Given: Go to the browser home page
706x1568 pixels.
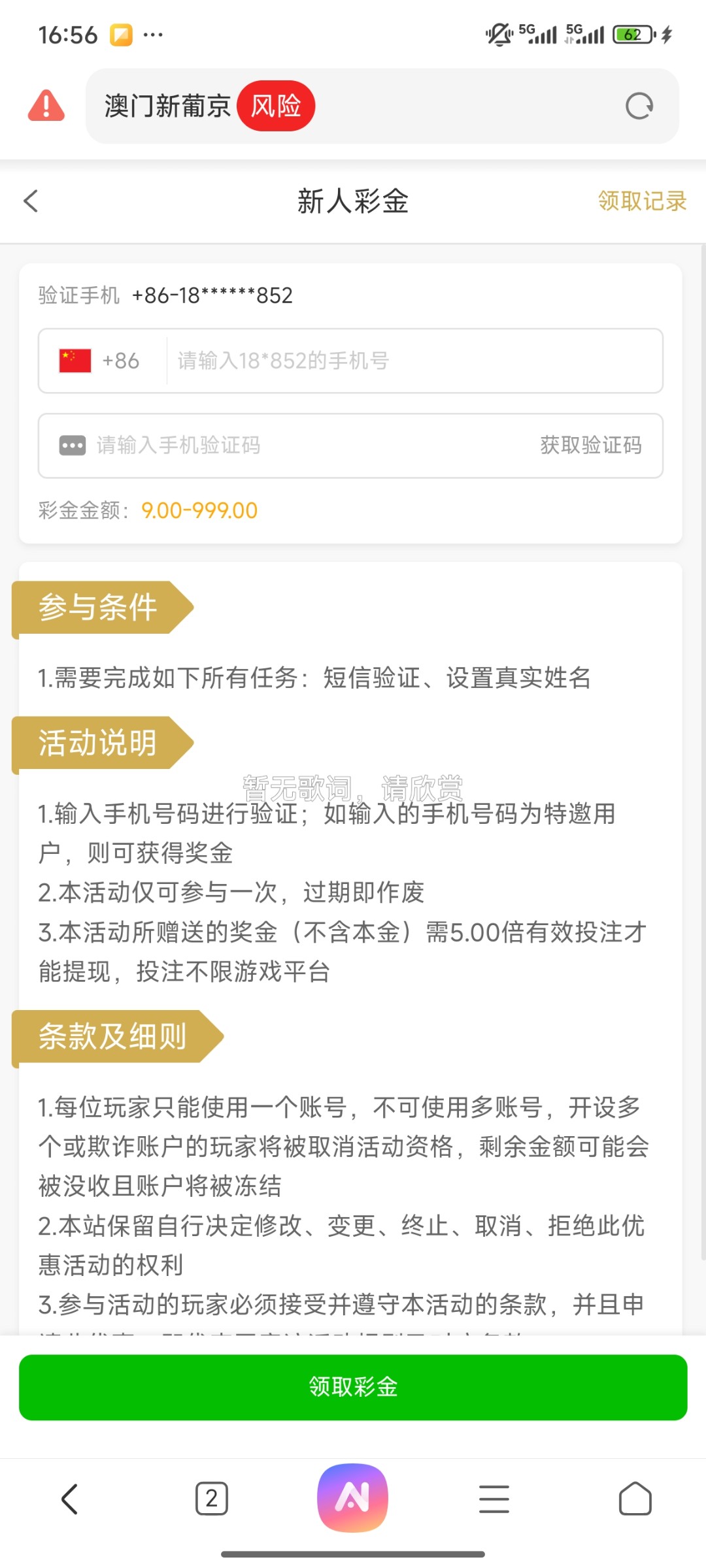Looking at the screenshot, I should click(x=635, y=1499).
